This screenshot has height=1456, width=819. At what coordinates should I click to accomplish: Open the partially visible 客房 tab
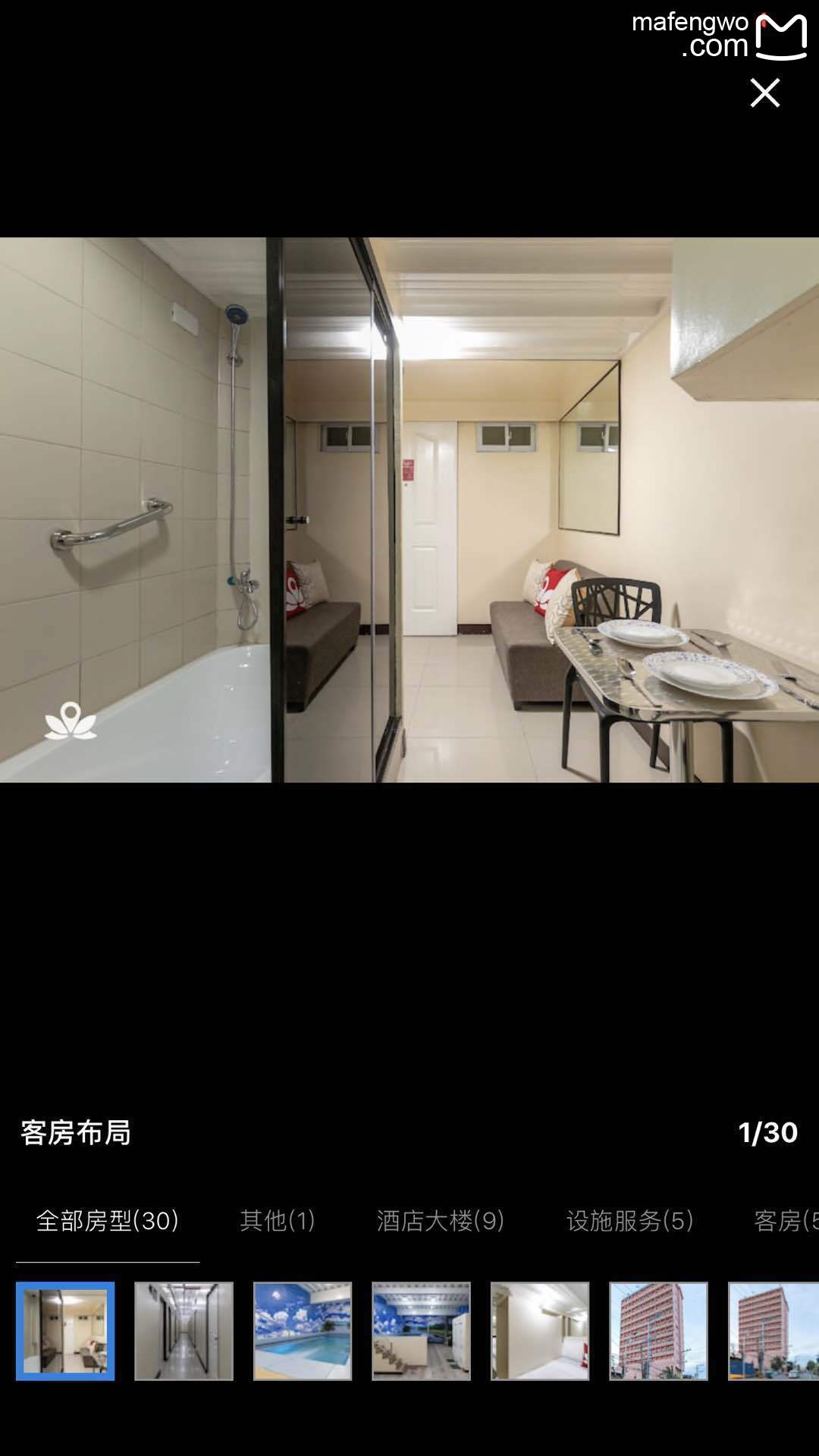click(786, 1220)
